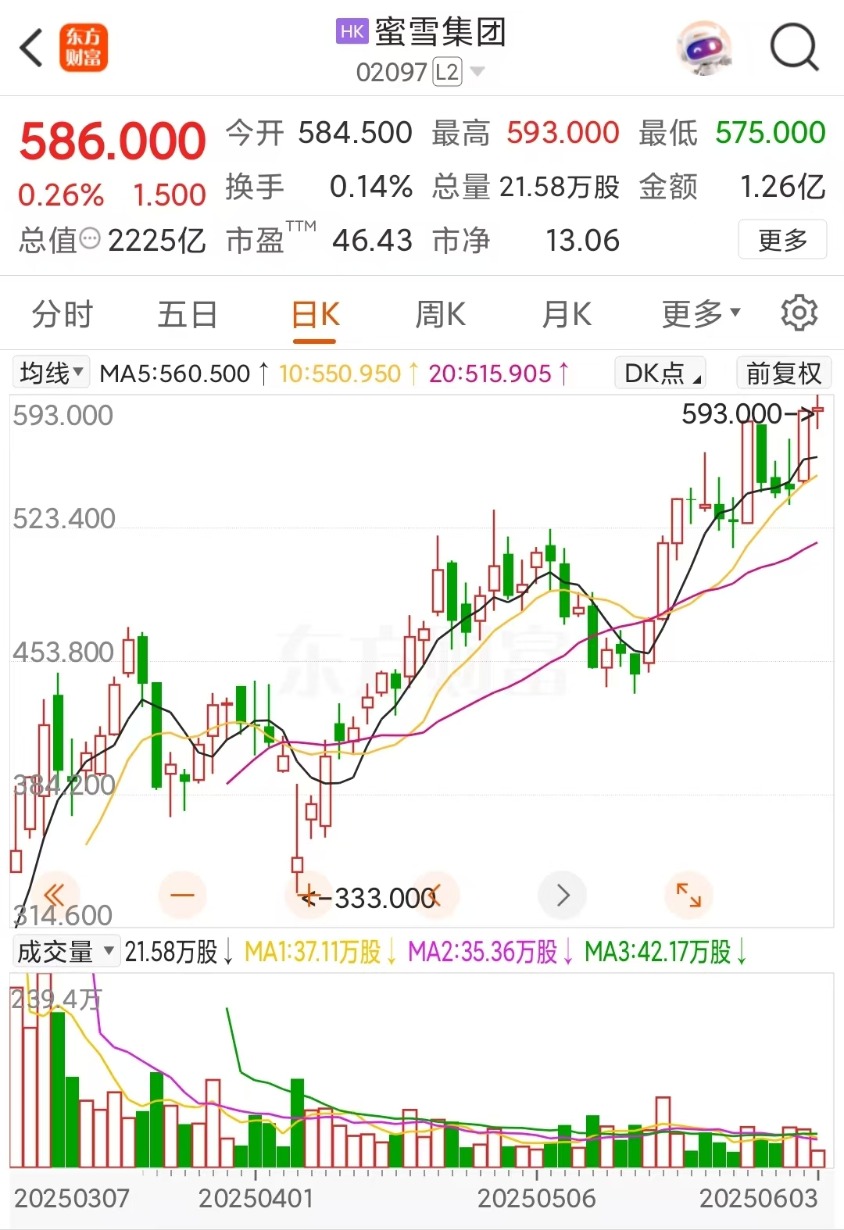Expand the 更多 chart period dropdown
This screenshot has height=1230, width=844.
point(700,315)
